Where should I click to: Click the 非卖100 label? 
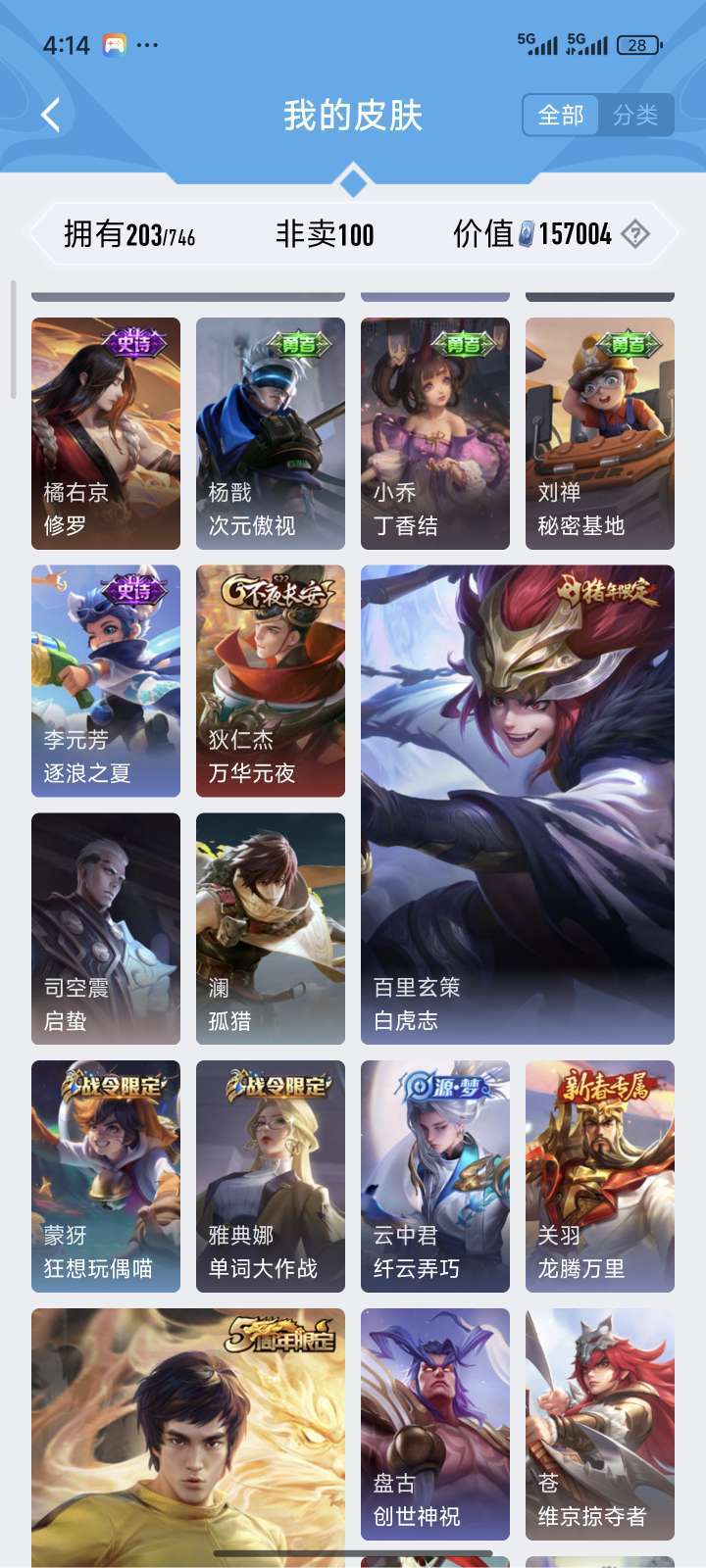point(324,234)
